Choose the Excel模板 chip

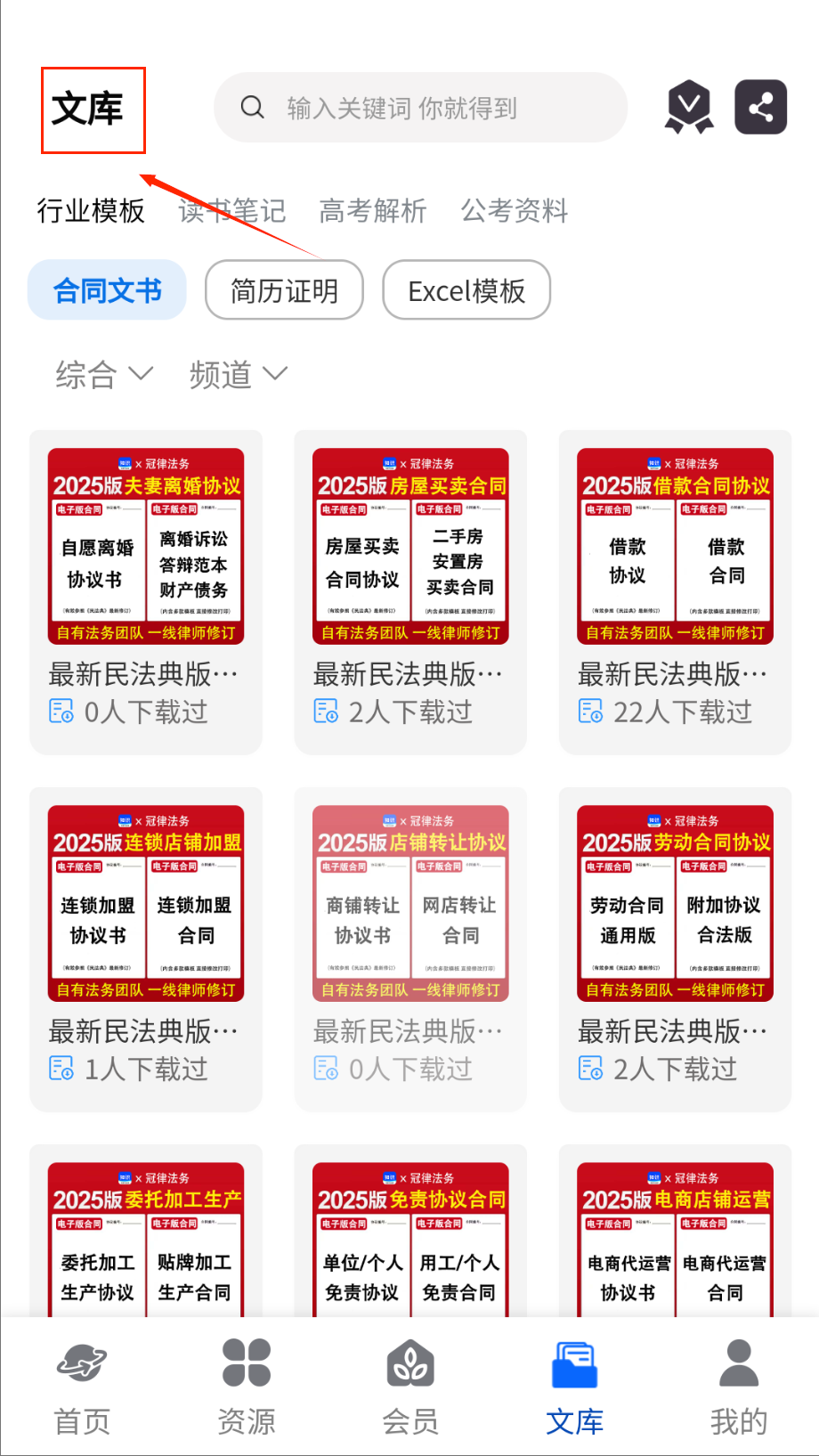coord(466,290)
